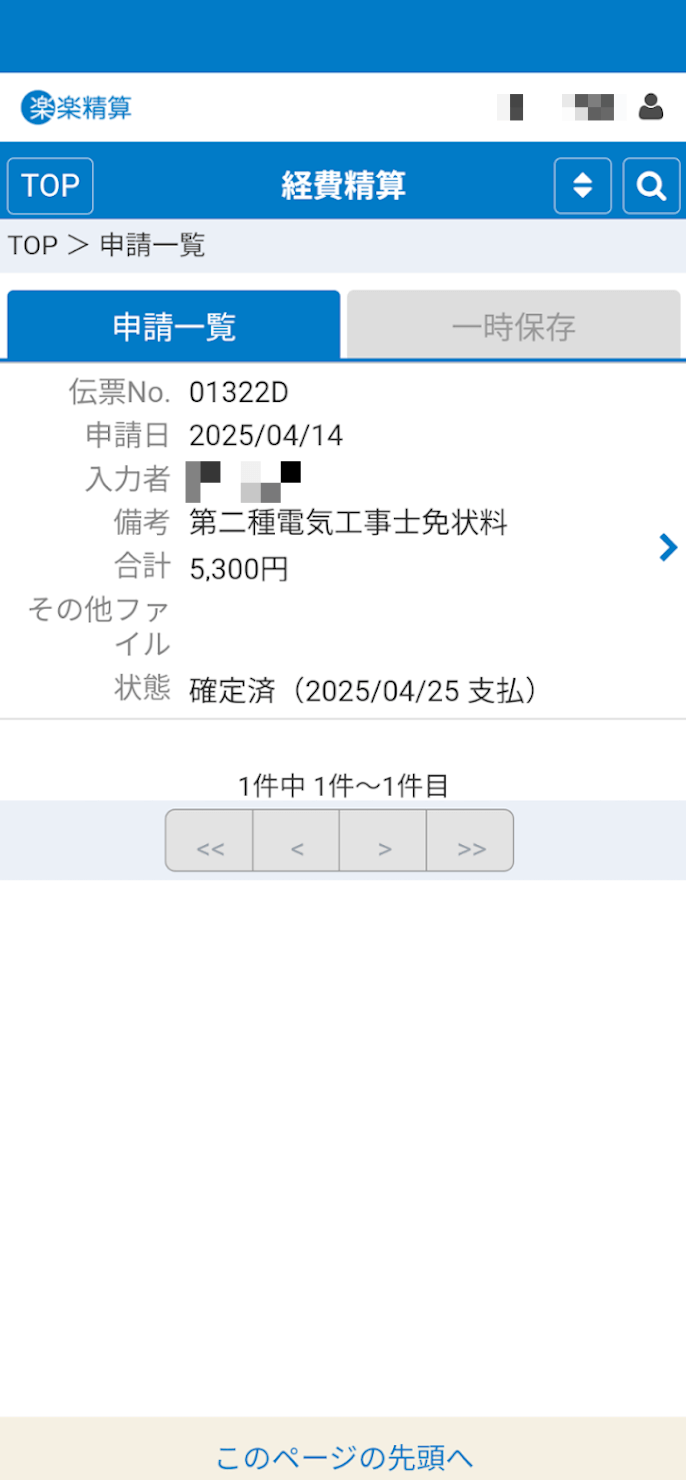Viewport: 686px width, 1480px height.
Task: Go to previous page with < button
Action: [x=296, y=841]
